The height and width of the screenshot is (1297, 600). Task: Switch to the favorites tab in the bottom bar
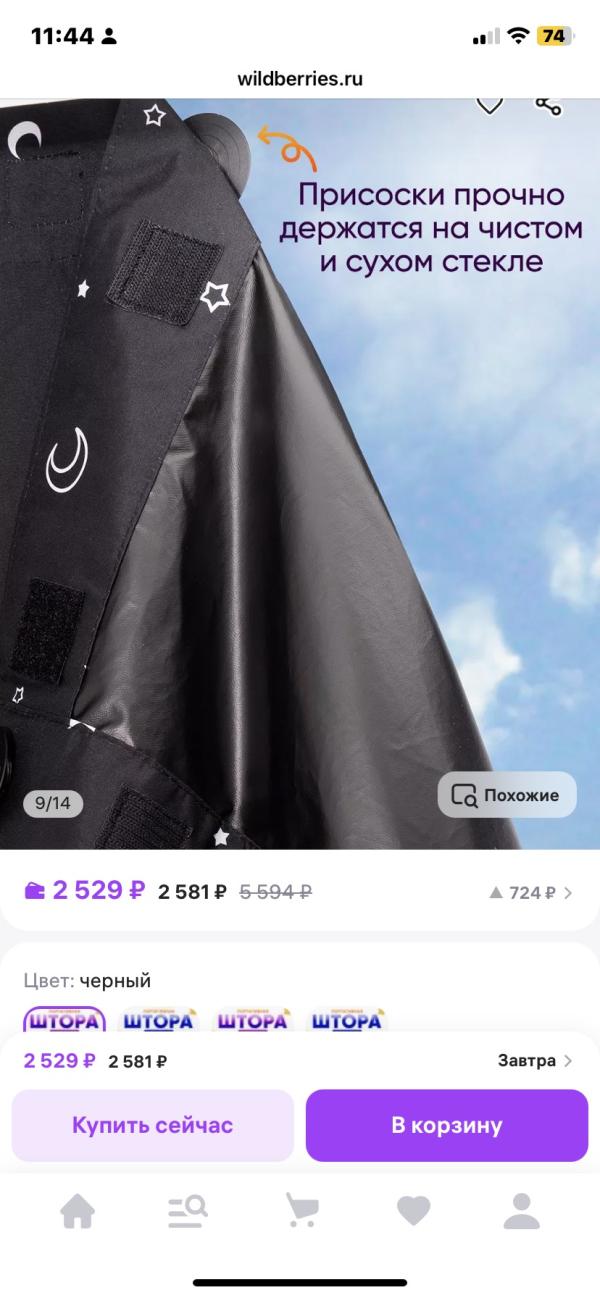413,1211
